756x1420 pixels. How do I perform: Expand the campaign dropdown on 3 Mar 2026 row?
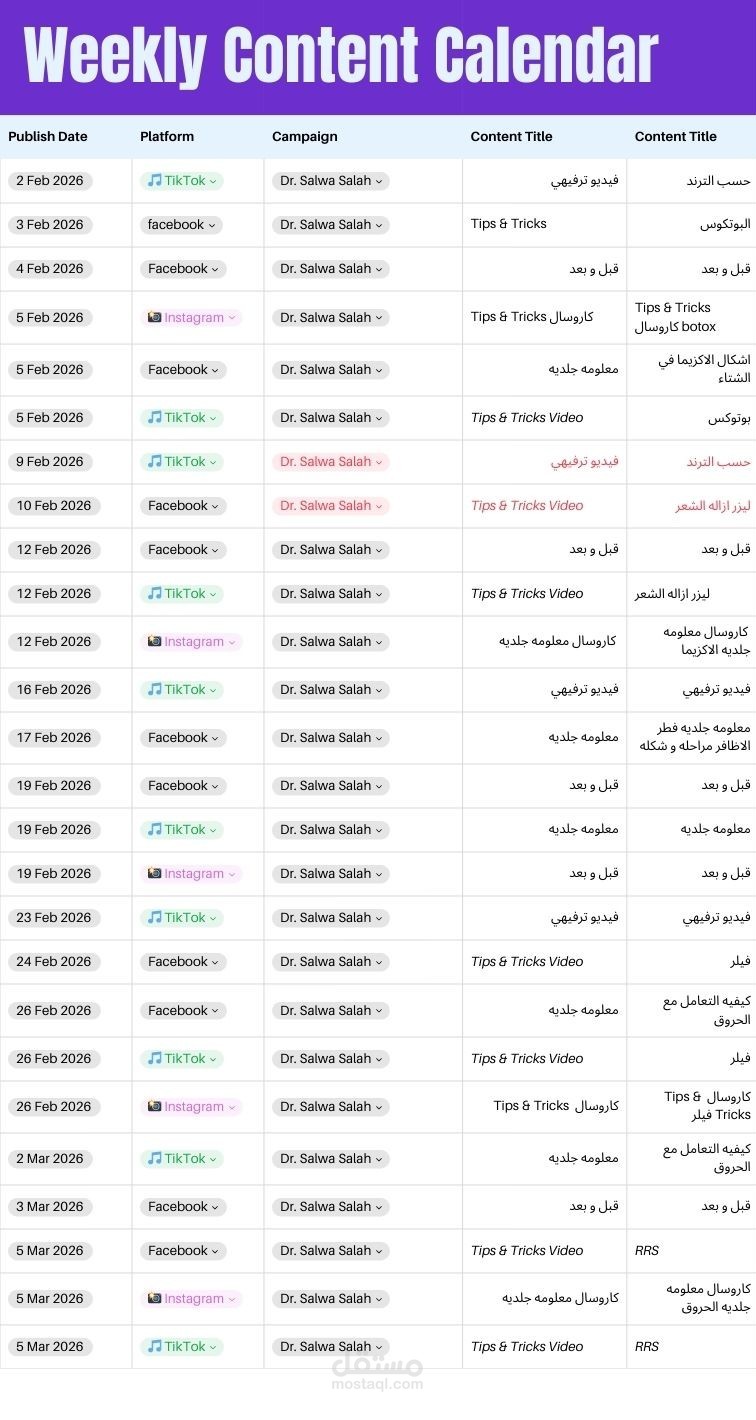330,1206
